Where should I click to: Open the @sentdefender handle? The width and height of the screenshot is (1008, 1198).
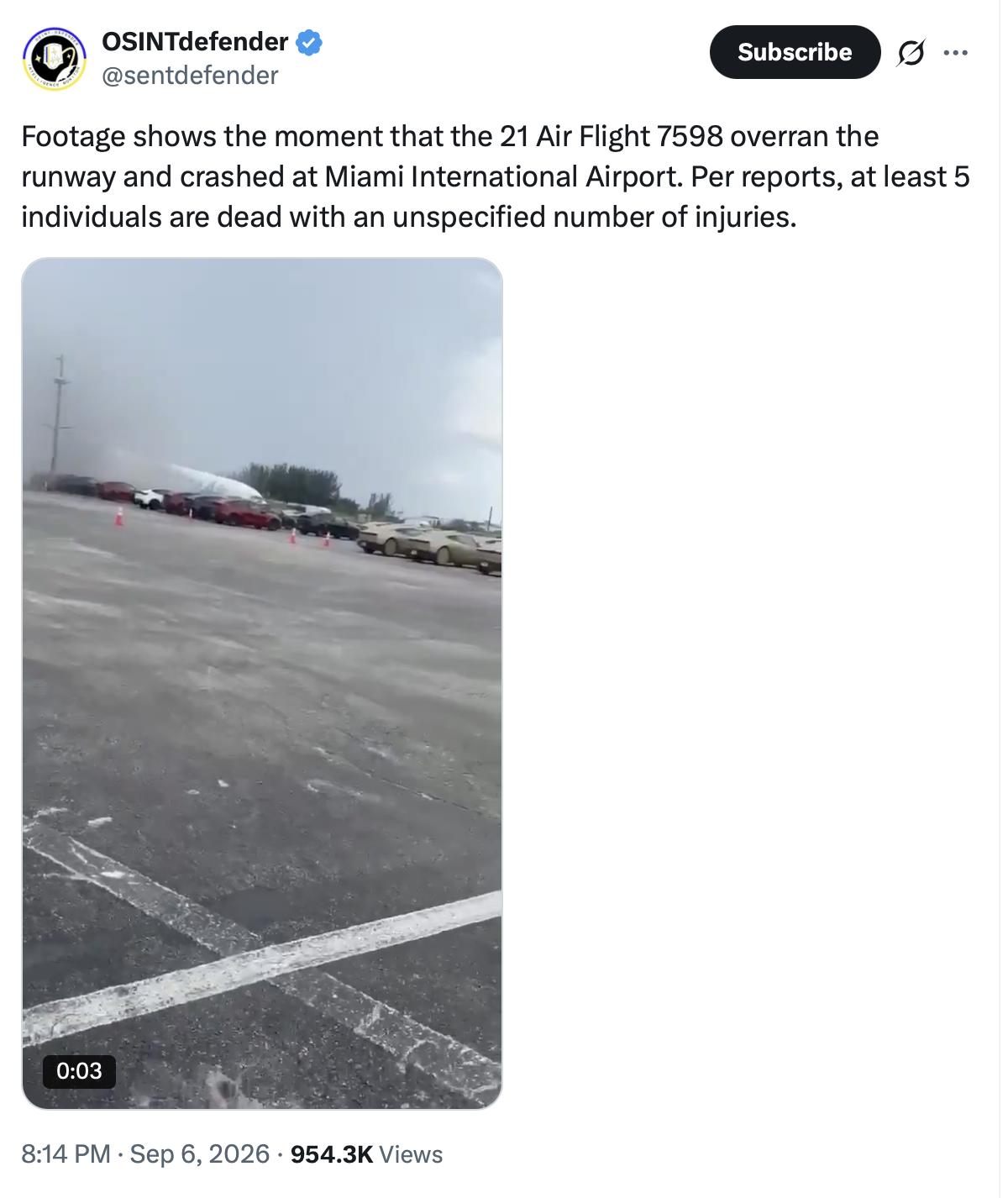(x=190, y=76)
